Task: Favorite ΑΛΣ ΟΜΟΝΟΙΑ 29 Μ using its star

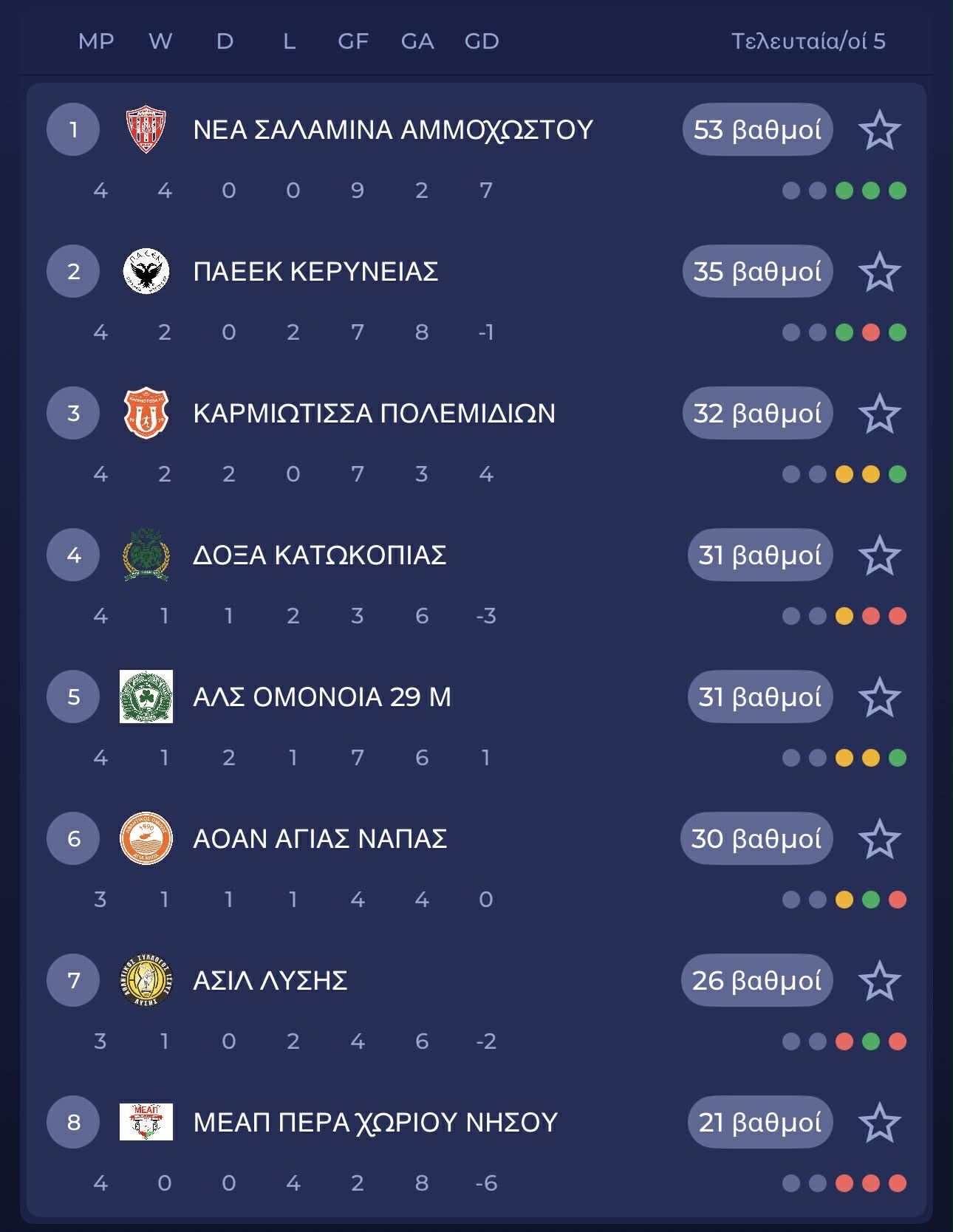Action: (x=879, y=698)
